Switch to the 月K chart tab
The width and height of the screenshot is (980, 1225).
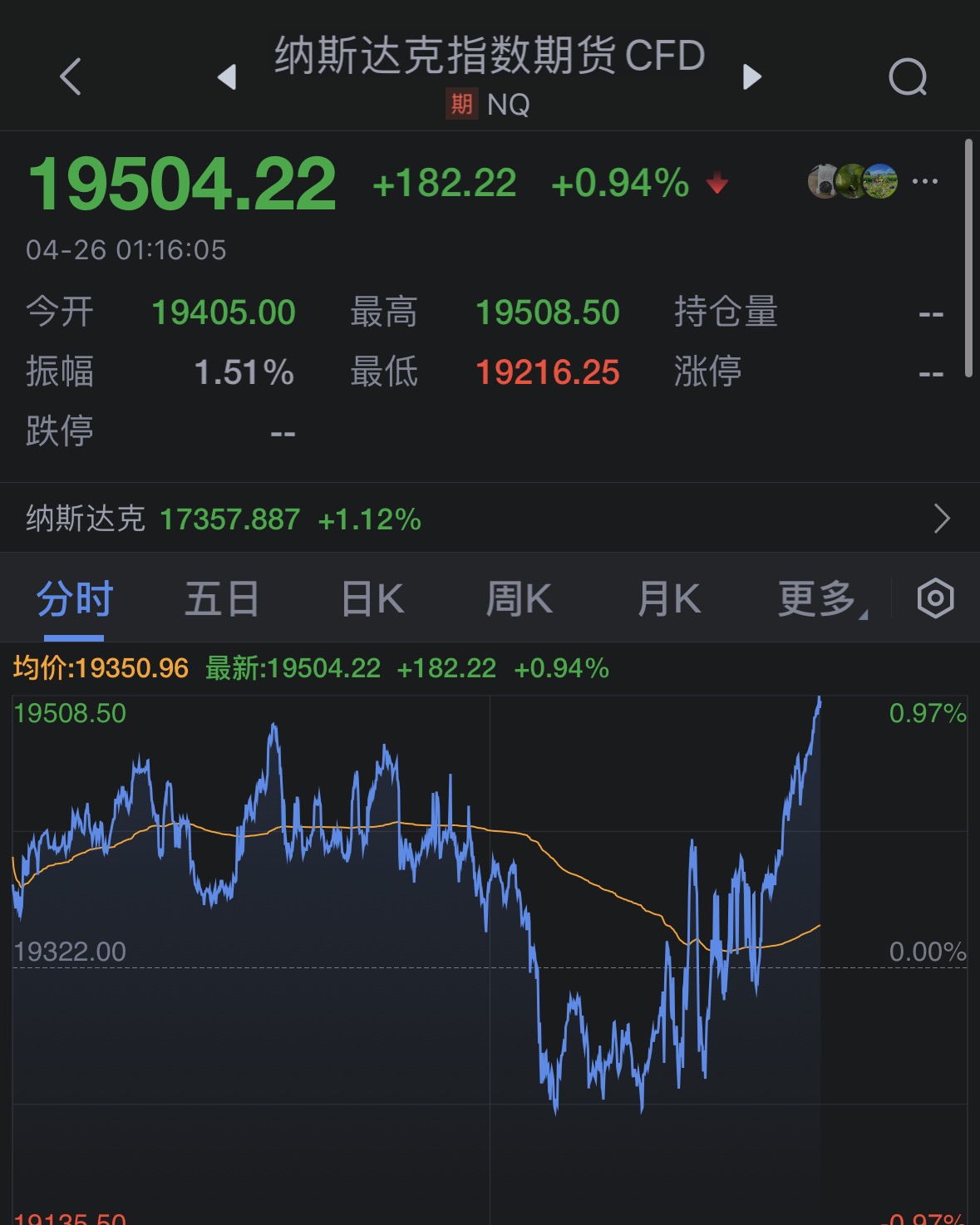669,599
